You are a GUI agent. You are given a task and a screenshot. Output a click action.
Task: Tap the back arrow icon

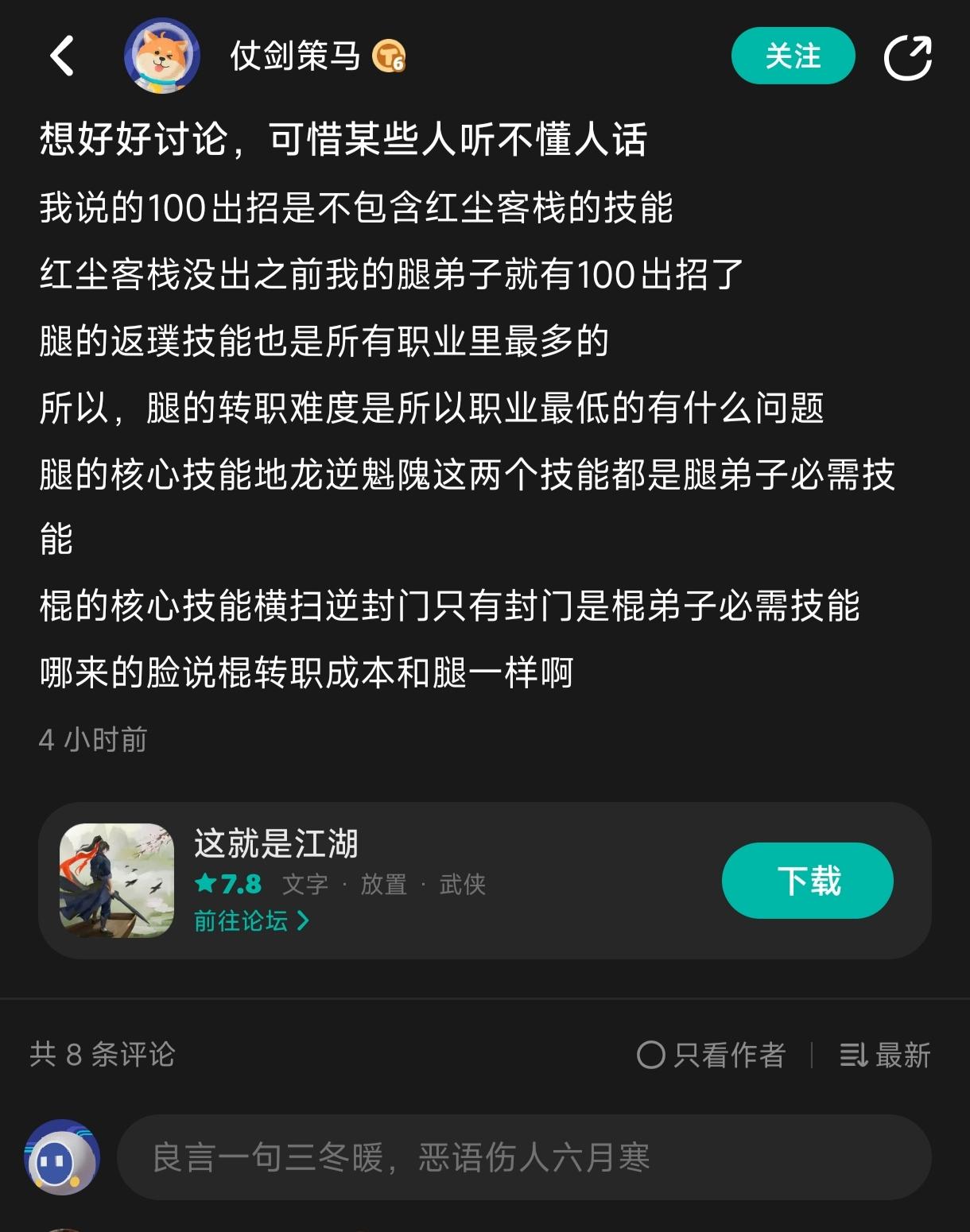[62, 57]
